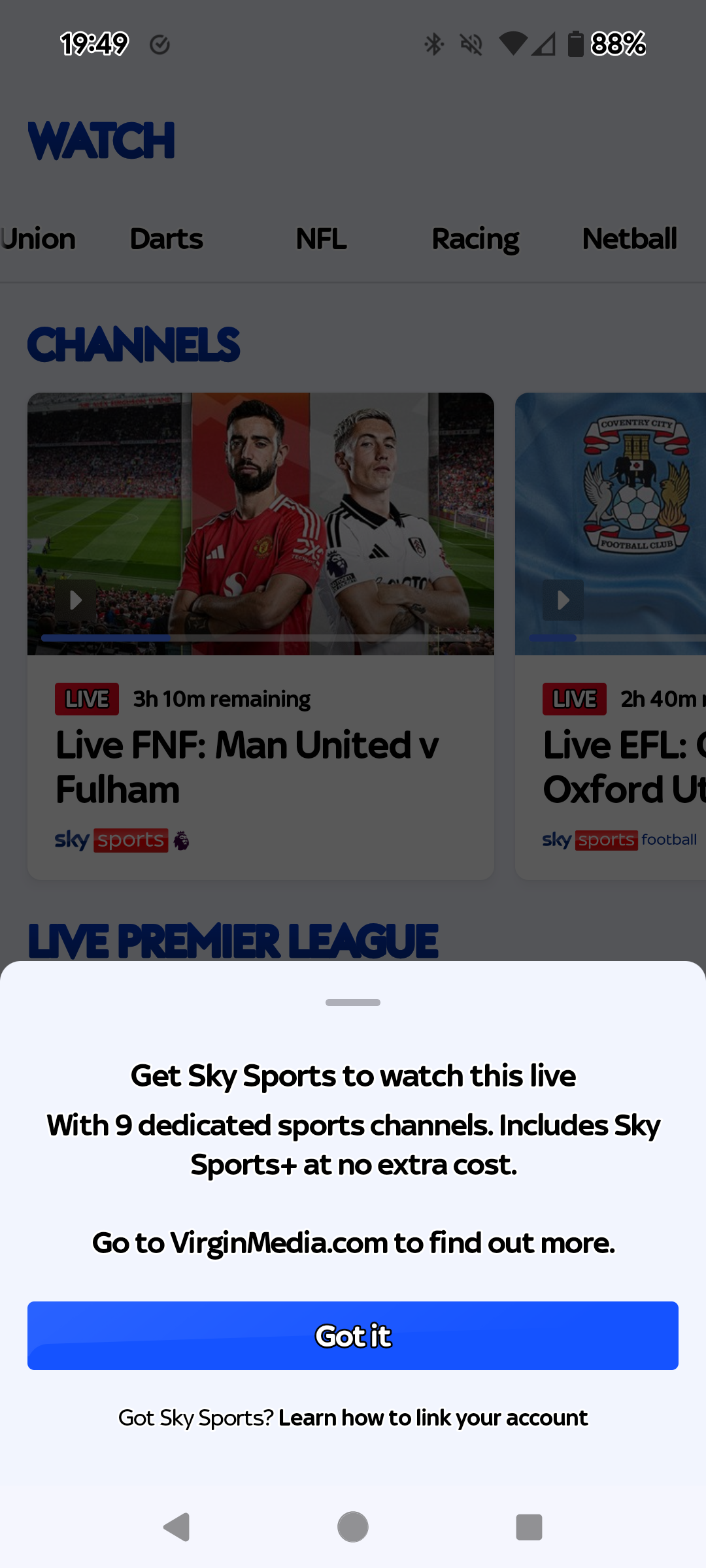Go to the home screen

point(353,1527)
